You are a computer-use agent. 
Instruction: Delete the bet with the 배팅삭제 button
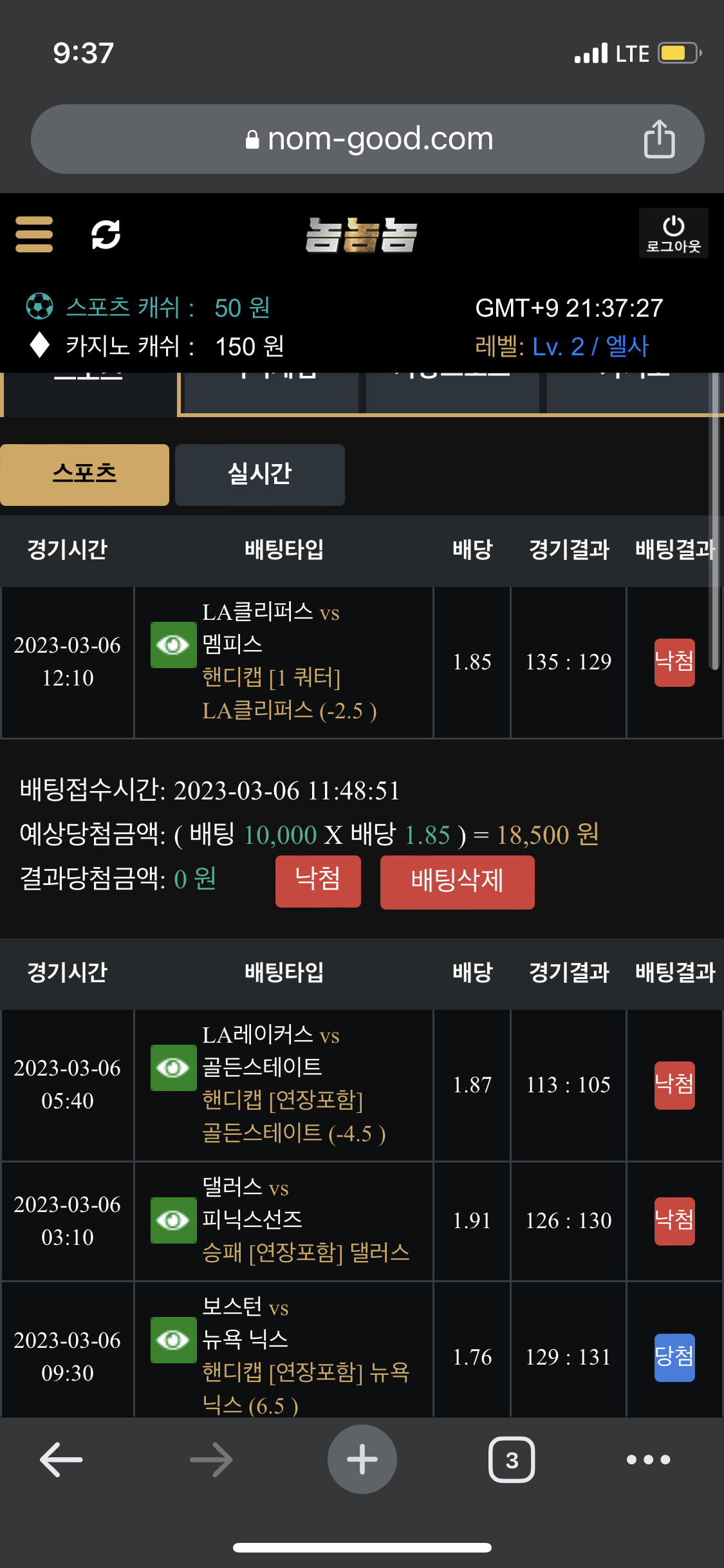click(457, 882)
